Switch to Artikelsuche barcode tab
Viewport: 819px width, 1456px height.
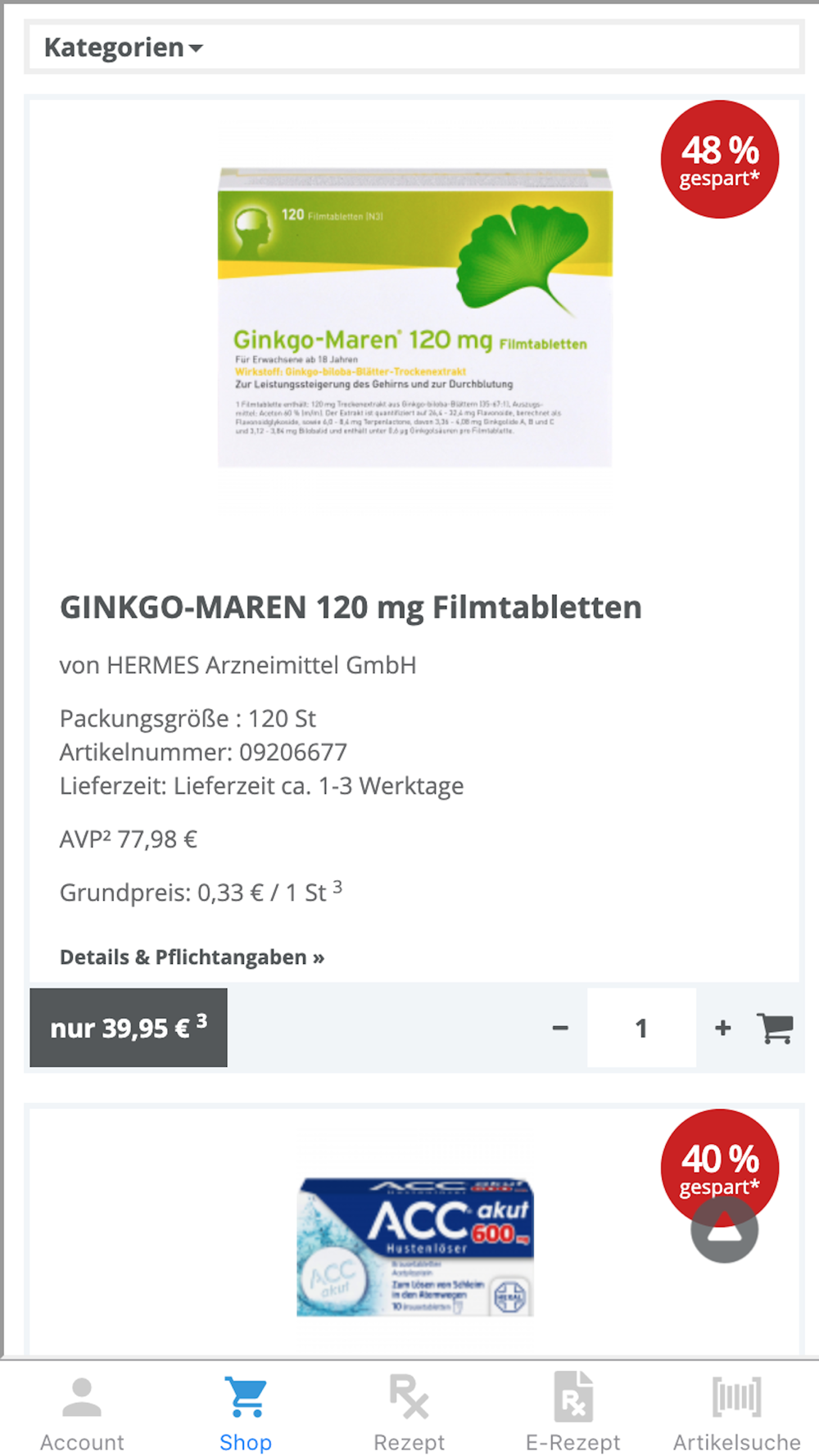click(x=736, y=1413)
